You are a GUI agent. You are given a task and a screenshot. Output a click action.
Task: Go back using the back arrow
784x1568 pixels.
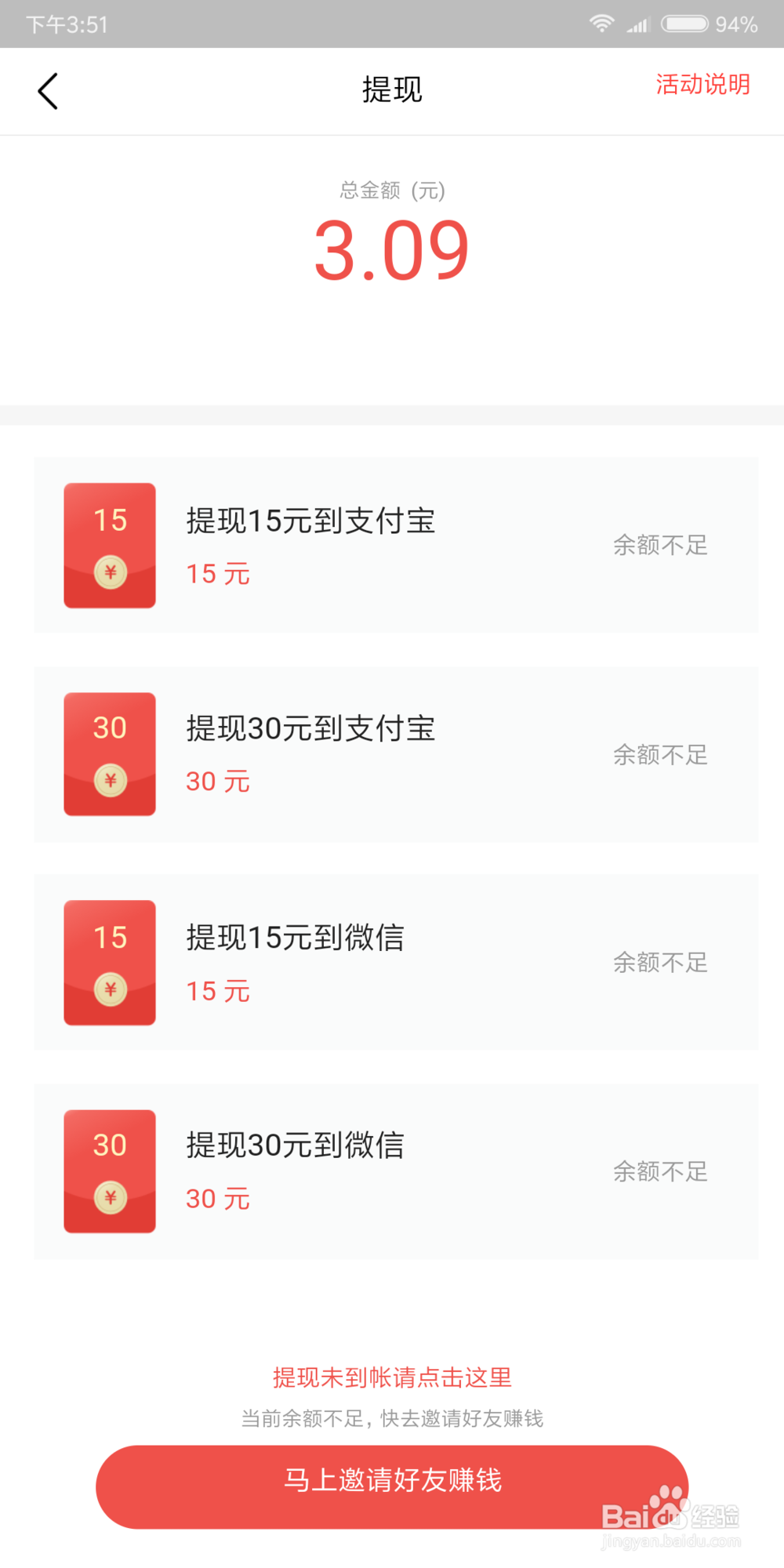(48, 91)
